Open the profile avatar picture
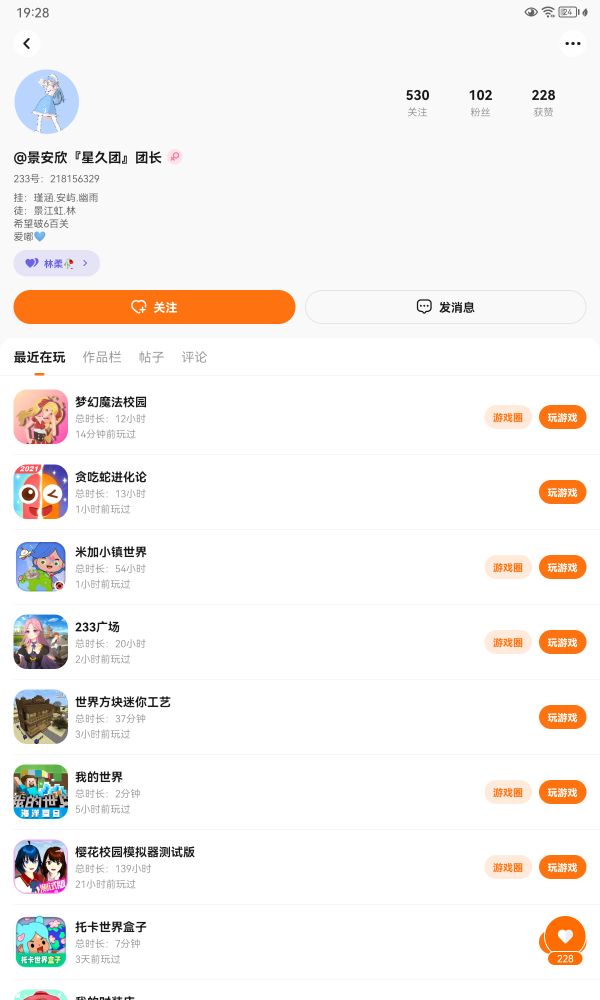 (47, 102)
